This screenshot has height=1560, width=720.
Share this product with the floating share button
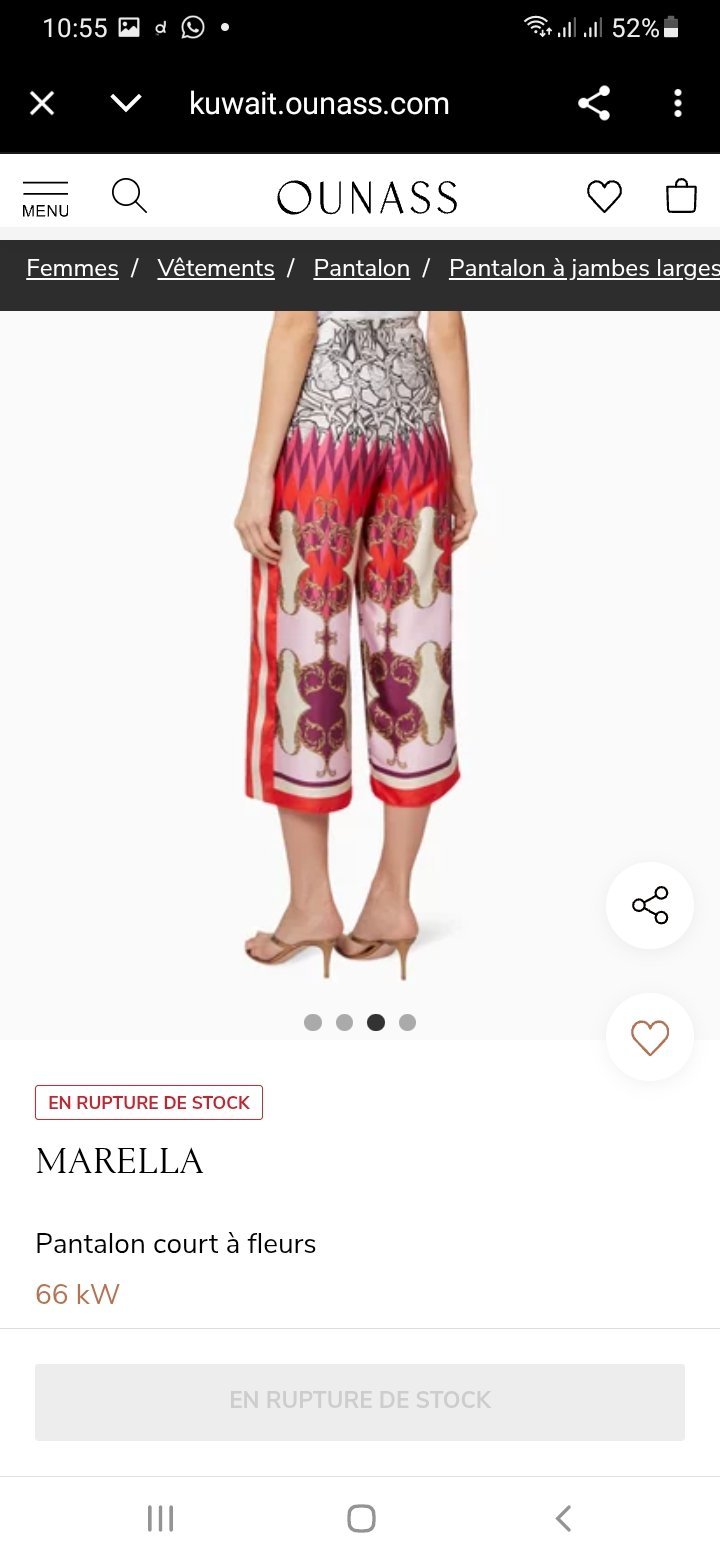[x=650, y=905]
